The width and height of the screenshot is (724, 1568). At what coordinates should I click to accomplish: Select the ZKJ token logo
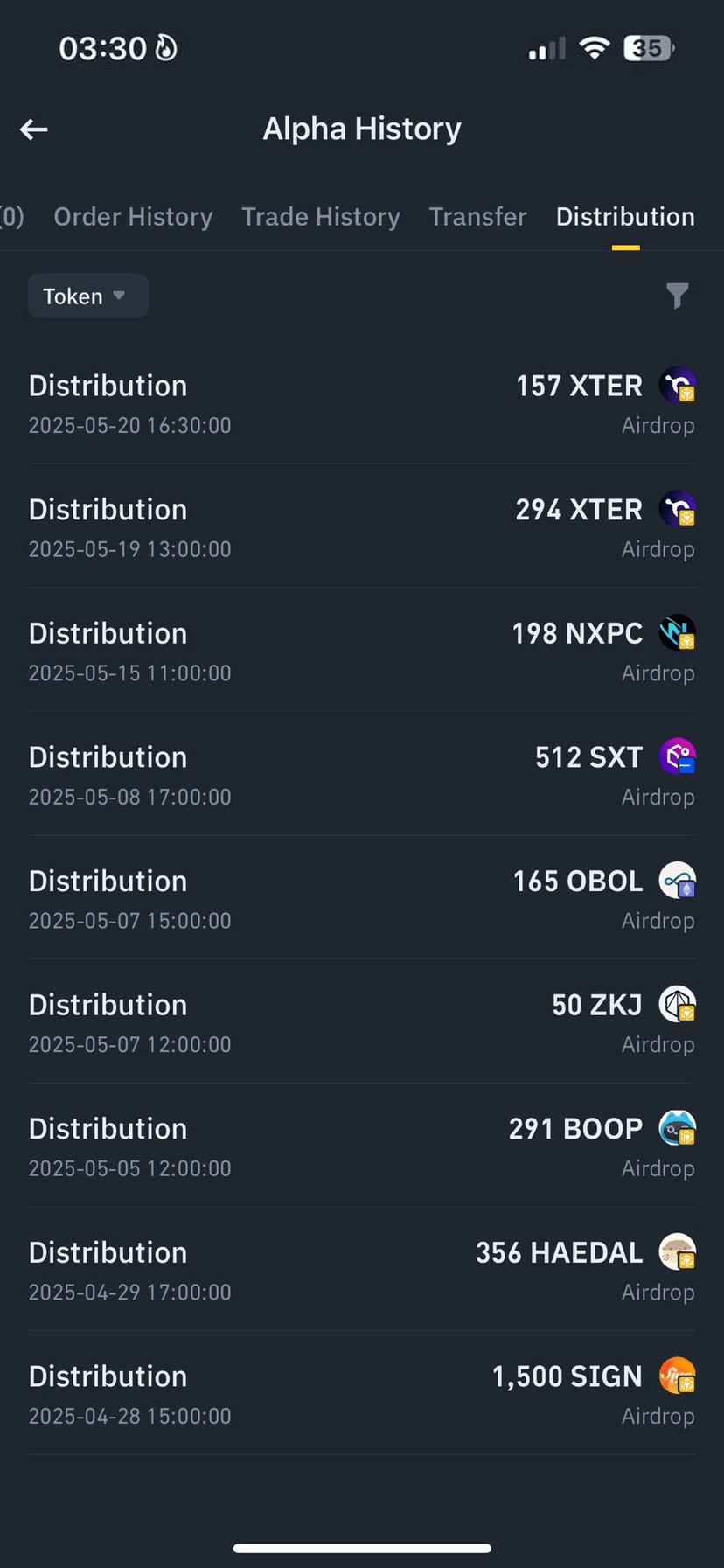[x=677, y=1004]
